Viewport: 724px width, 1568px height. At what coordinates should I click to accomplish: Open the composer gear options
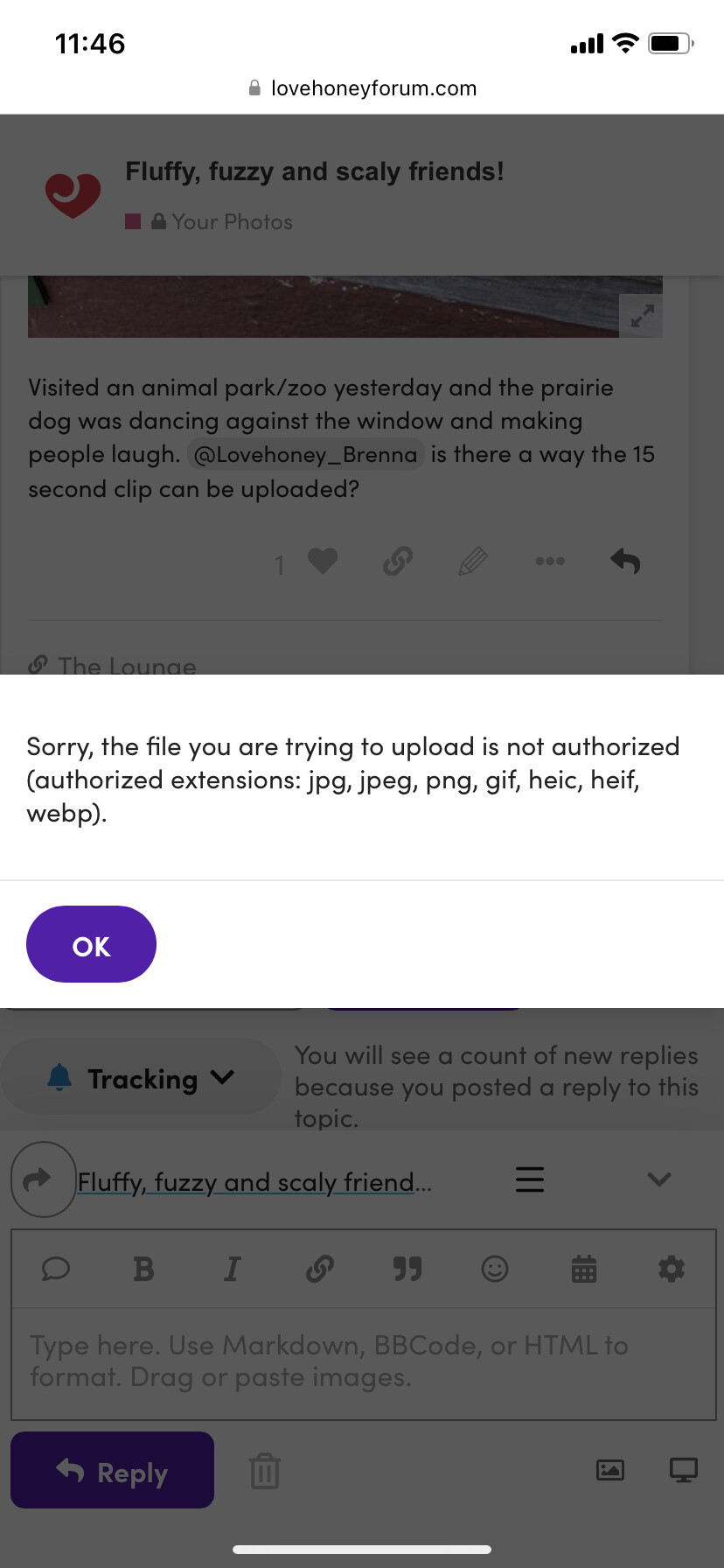tap(672, 1269)
